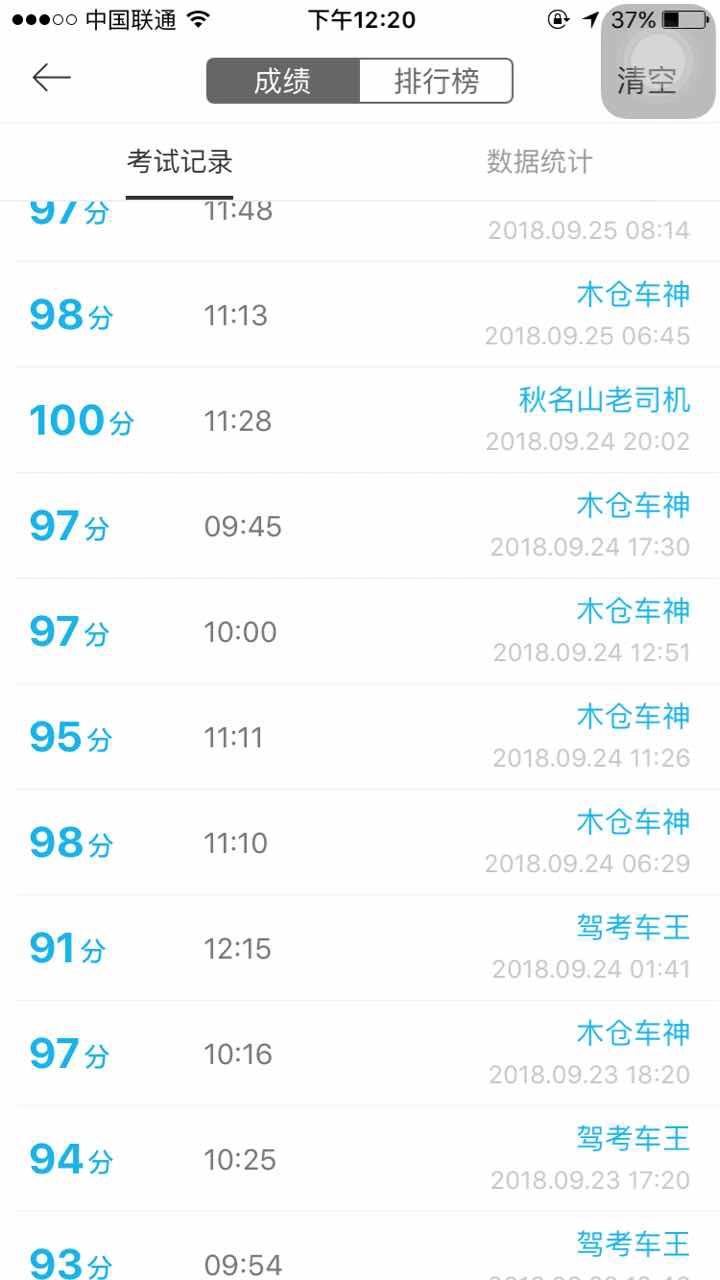This screenshot has height=1280, width=720.
Task: Select the 成绩 segment
Action: pyautogui.click(x=283, y=81)
